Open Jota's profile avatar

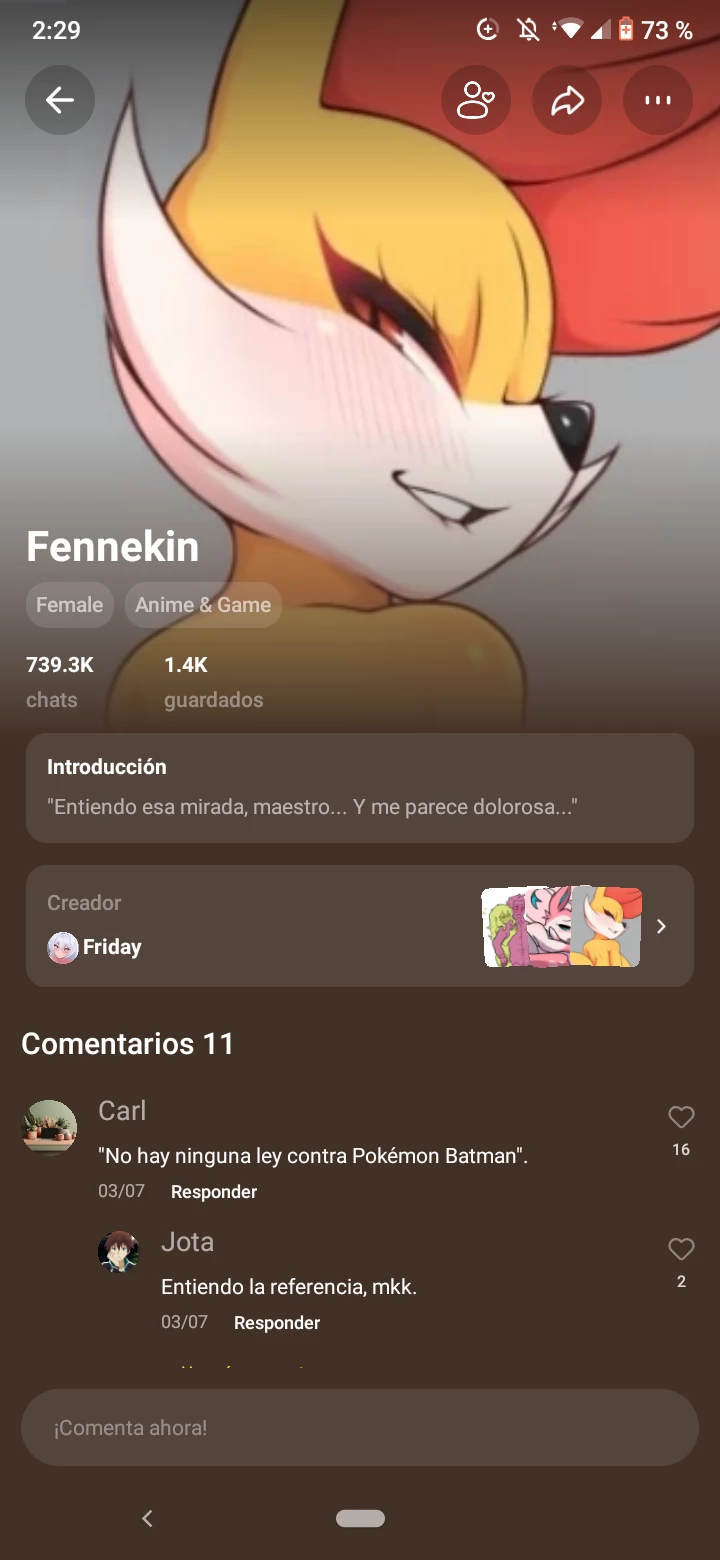[x=119, y=1252]
